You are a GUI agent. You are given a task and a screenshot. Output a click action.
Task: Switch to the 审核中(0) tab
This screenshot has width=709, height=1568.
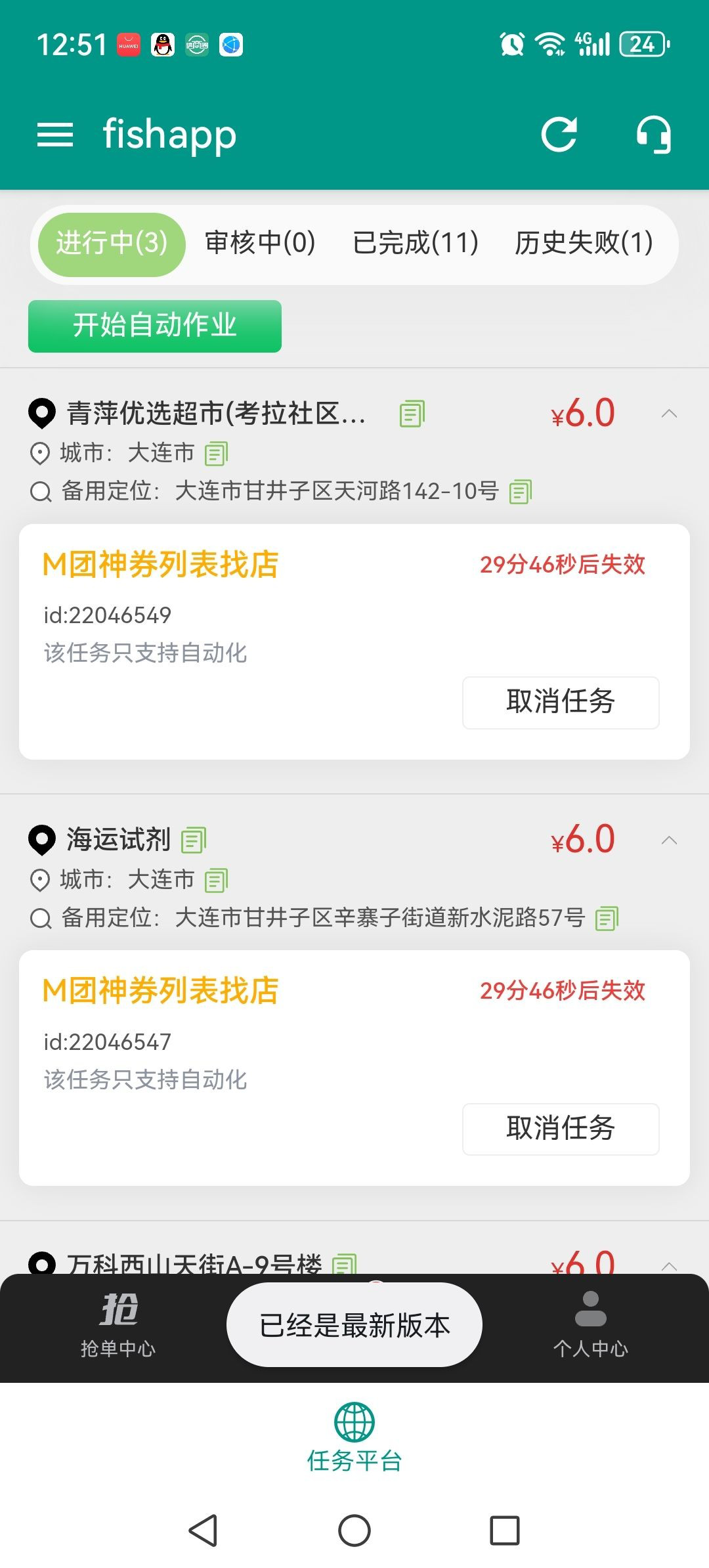pyautogui.click(x=260, y=243)
